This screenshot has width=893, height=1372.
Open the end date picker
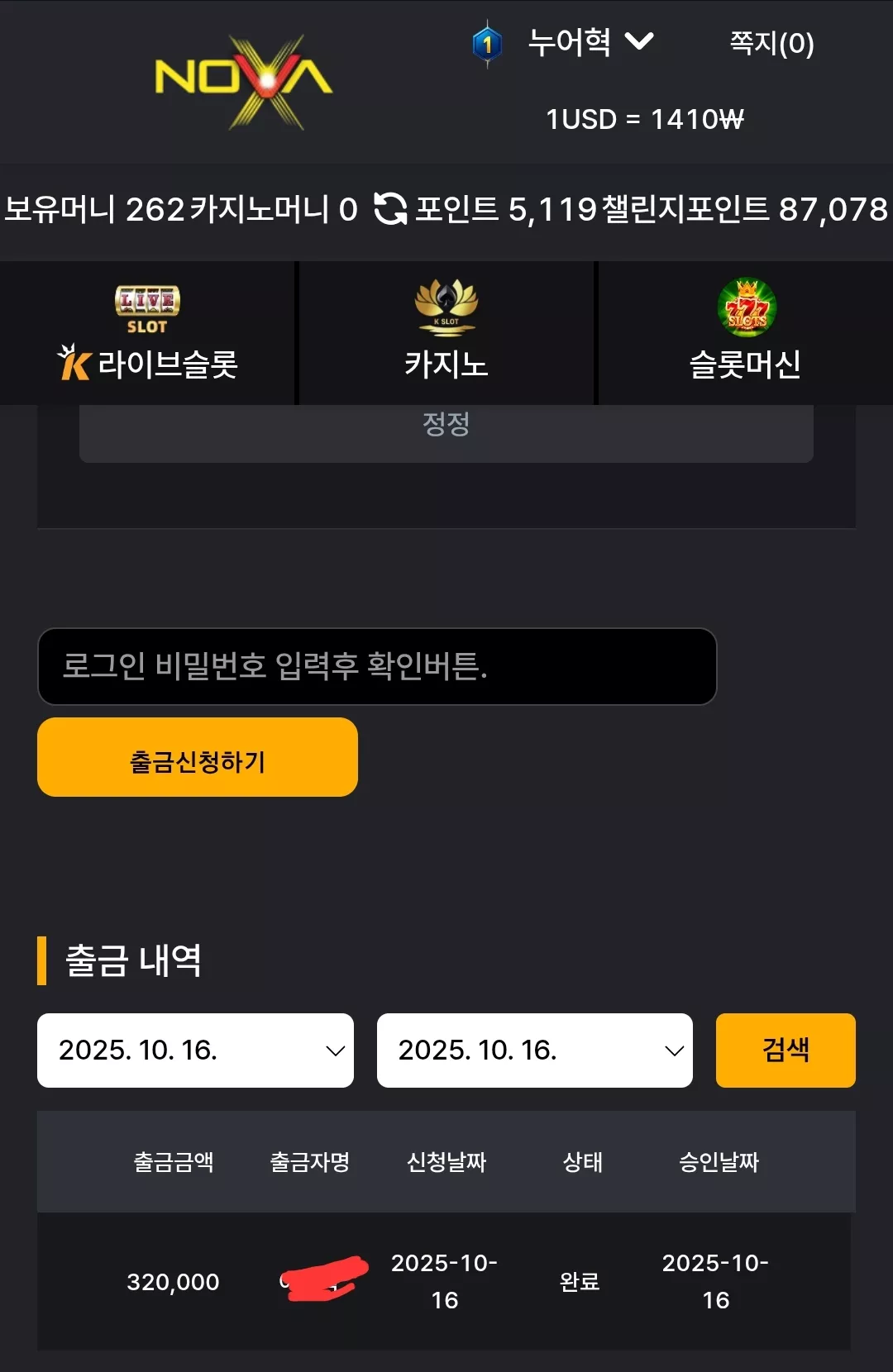[535, 1050]
